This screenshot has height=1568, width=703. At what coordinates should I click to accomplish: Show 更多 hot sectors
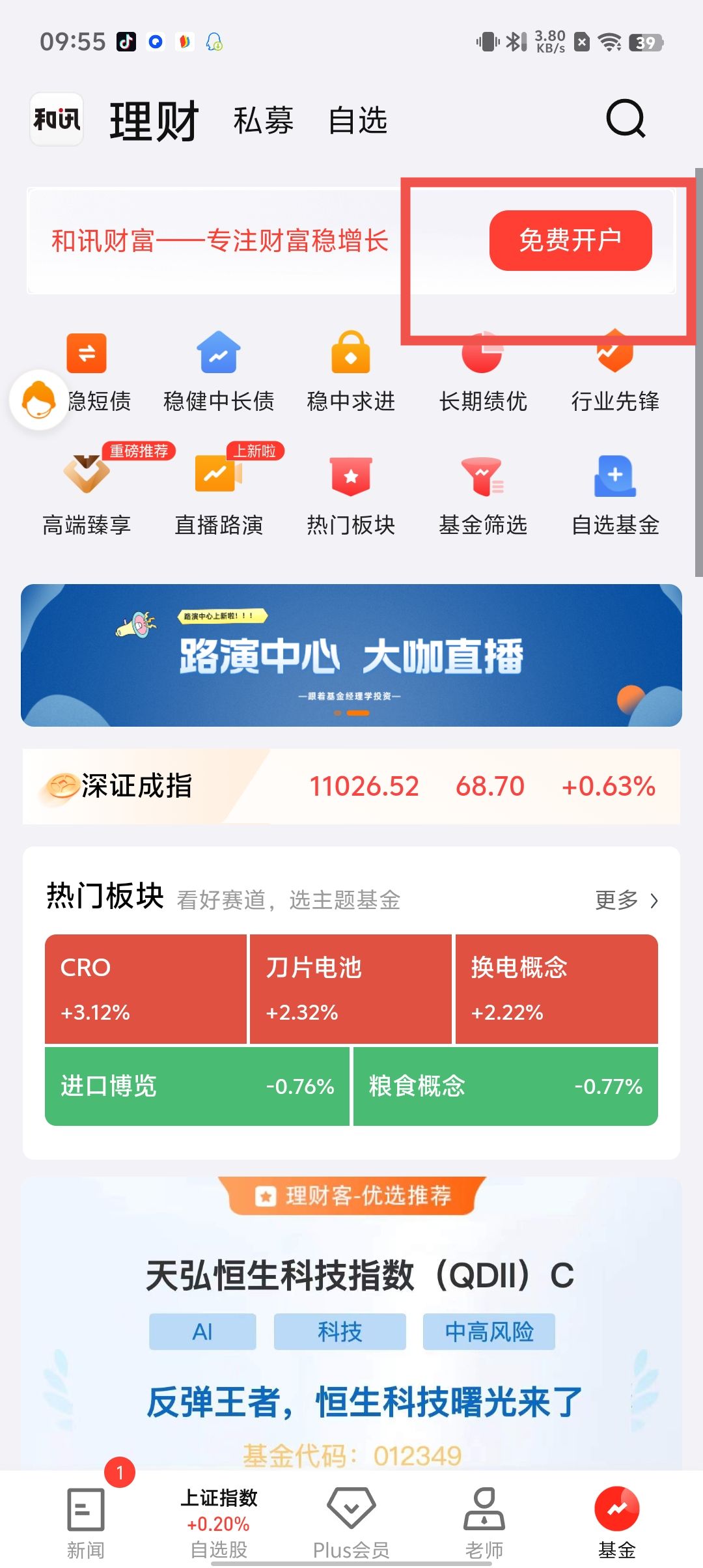[x=626, y=900]
